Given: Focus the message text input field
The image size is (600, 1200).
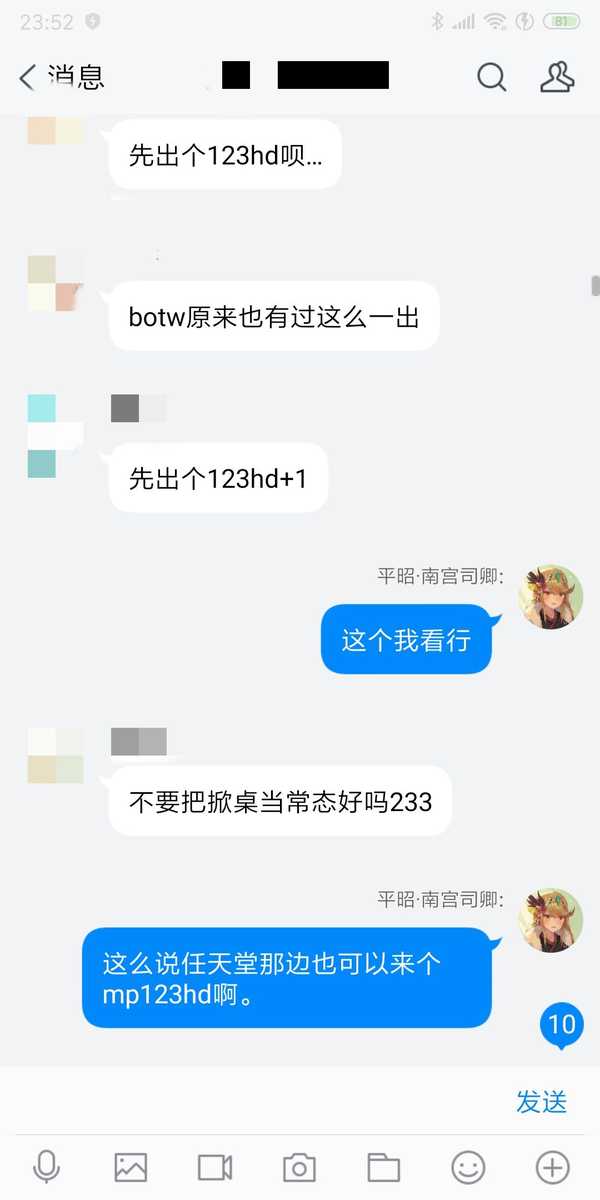Looking at the screenshot, I should pos(255,1101).
